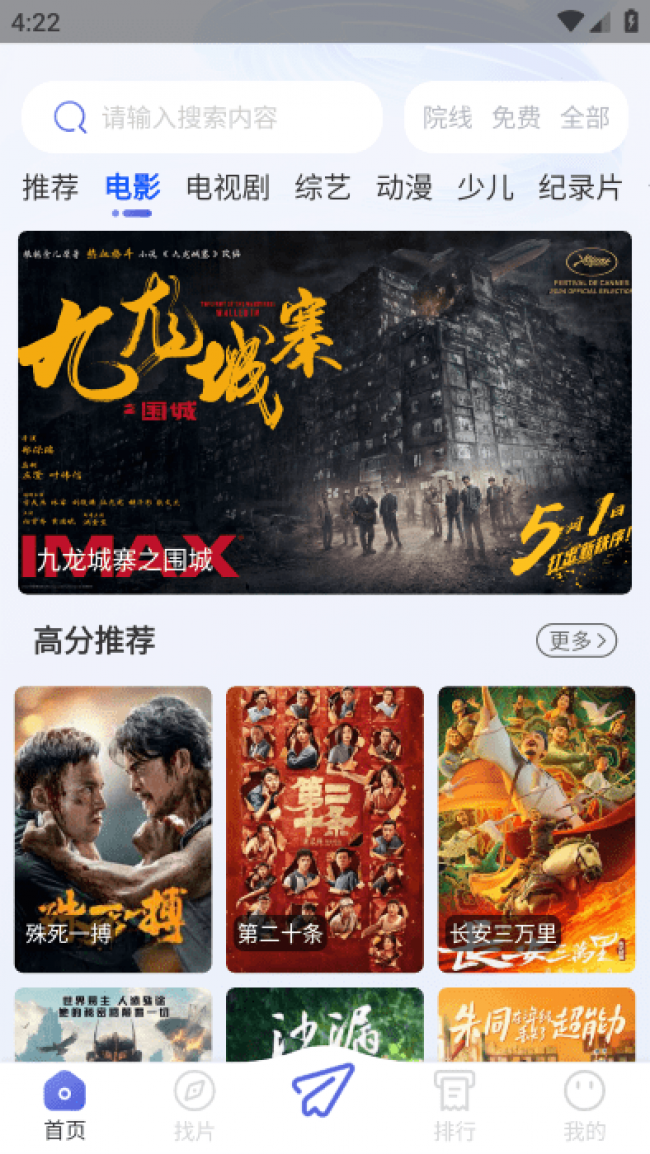Tap the search box 请输入搜索内容
The height and width of the screenshot is (1154, 650).
point(200,117)
